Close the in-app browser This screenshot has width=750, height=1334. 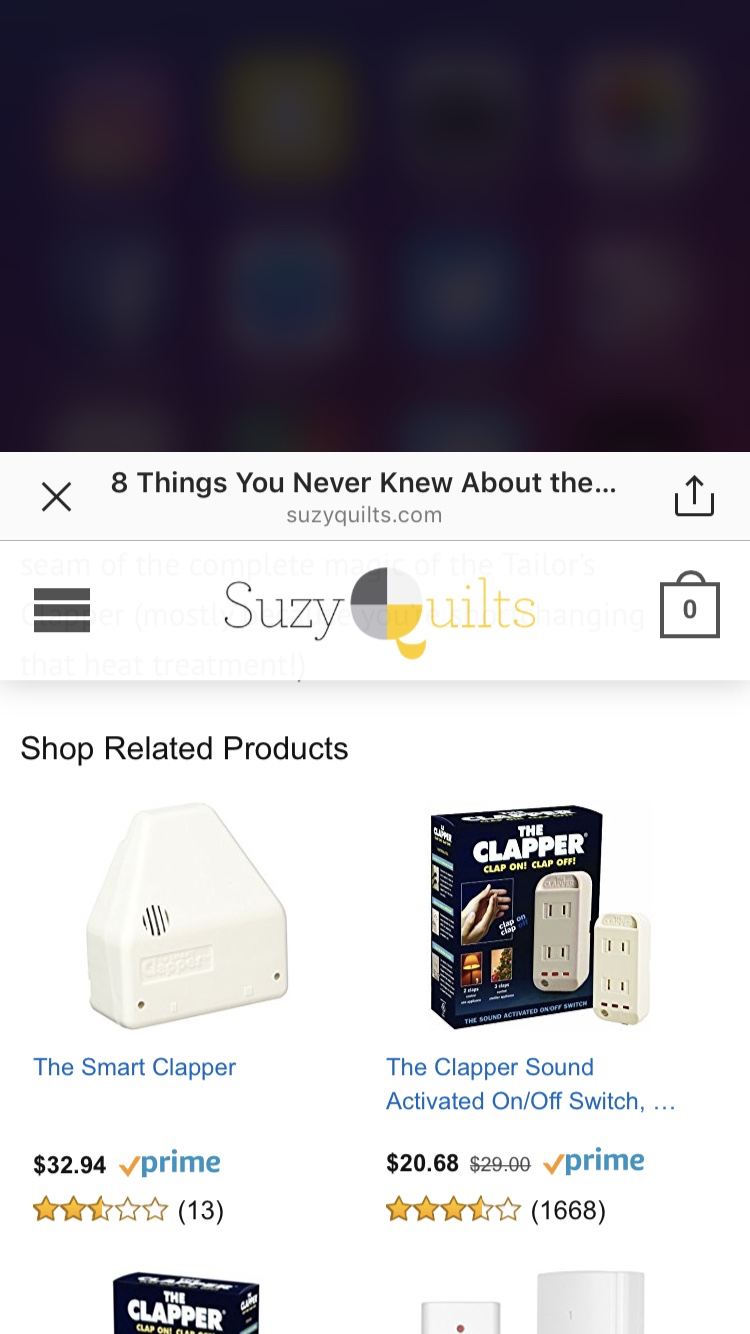click(56, 496)
